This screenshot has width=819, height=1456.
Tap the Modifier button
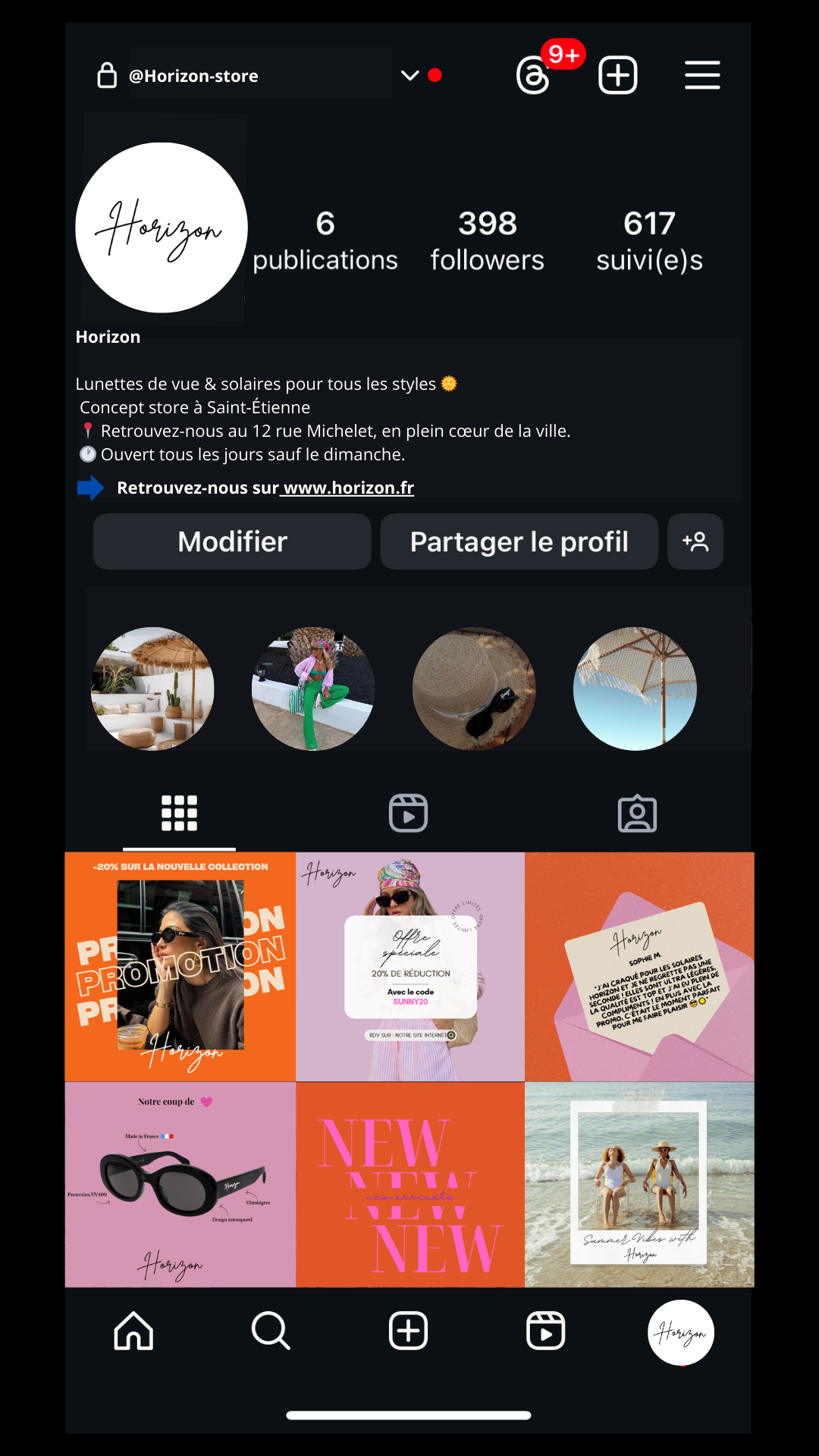232,541
